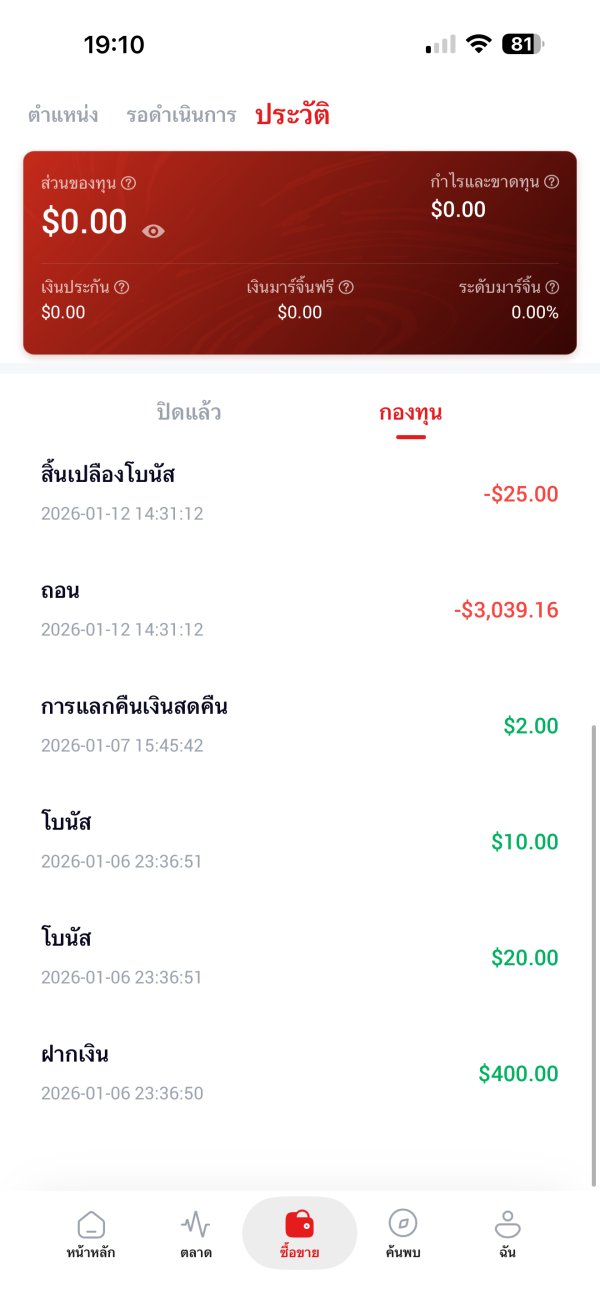Switch to the ปิดแล้ว sub-tab

(189, 412)
